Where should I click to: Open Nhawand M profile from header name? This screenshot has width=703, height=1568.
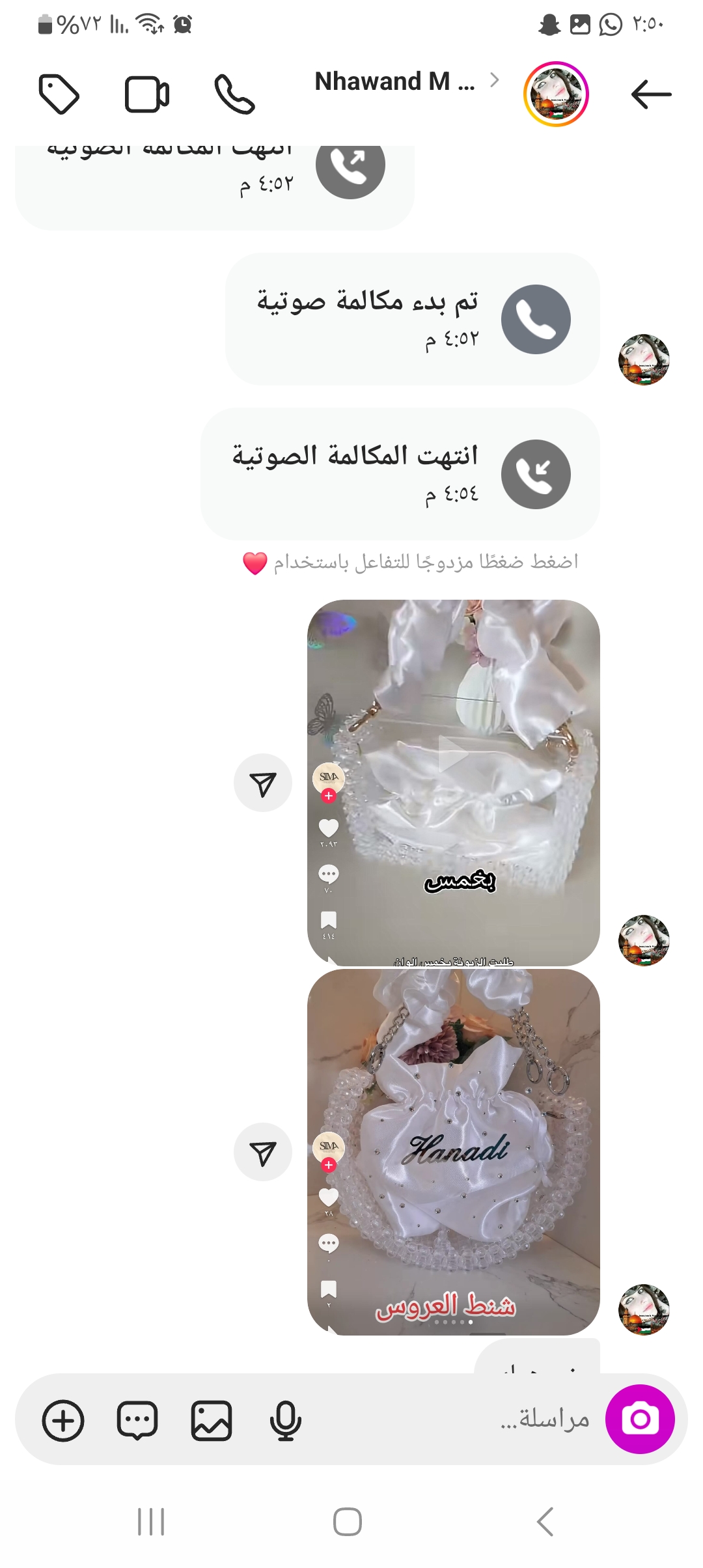pyautogui.click(x=394, y=82)
